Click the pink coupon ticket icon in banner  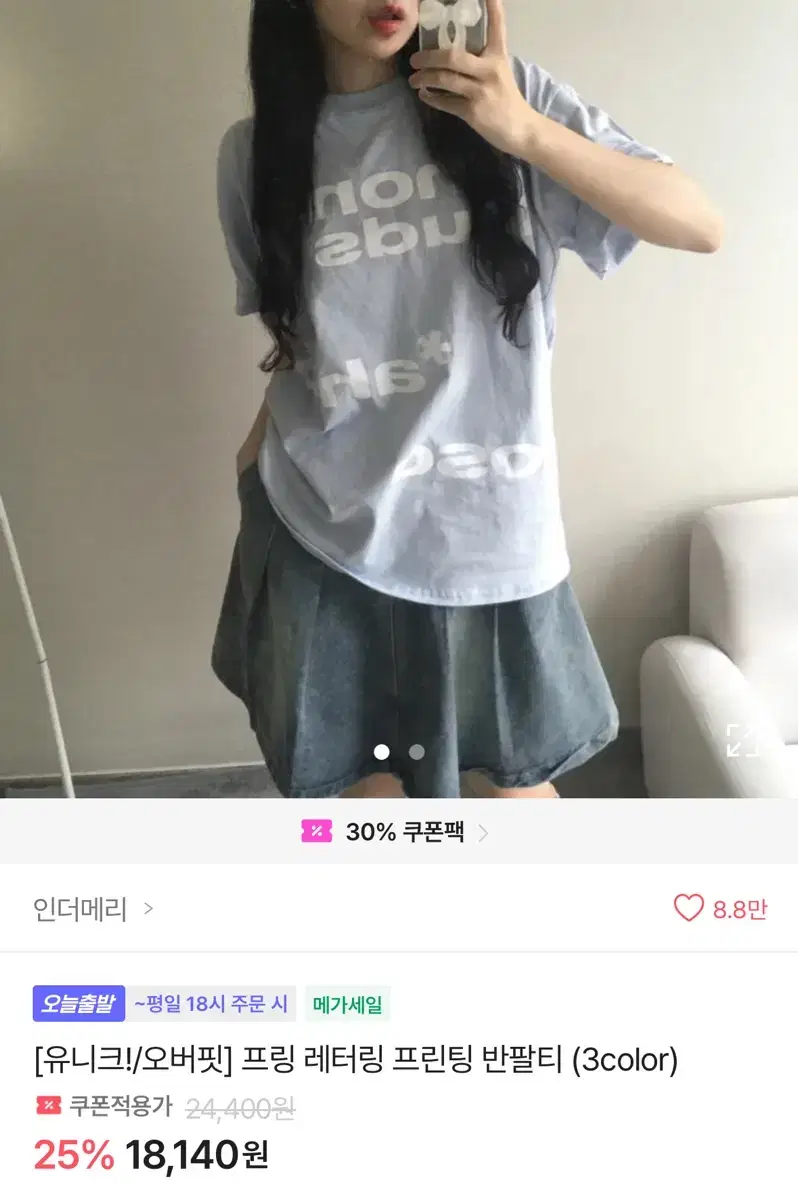coord(318,832)
